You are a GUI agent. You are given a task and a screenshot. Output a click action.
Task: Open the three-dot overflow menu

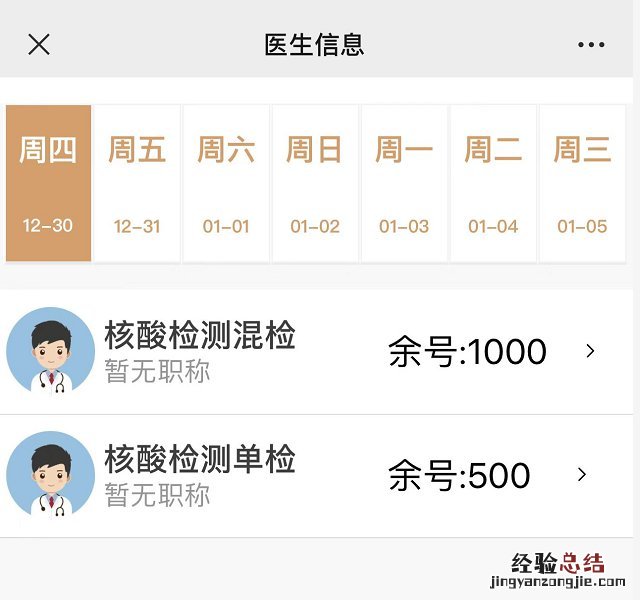click(591, 45)
